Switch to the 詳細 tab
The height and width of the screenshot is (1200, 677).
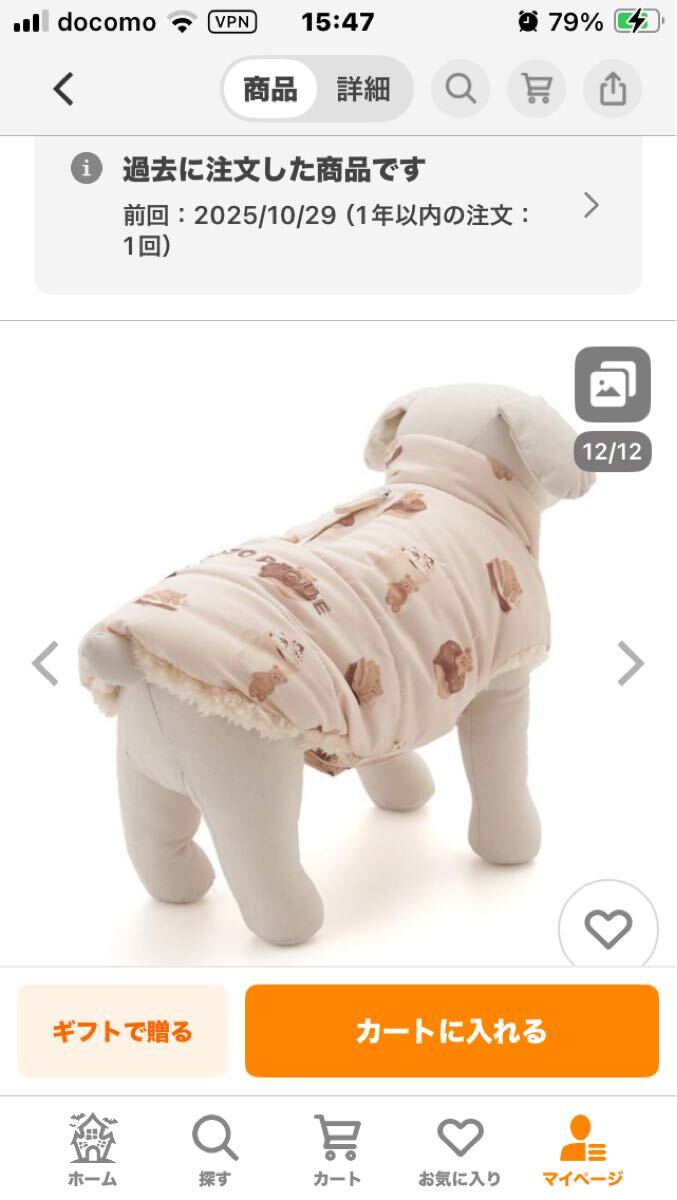[x=362, y=89]
